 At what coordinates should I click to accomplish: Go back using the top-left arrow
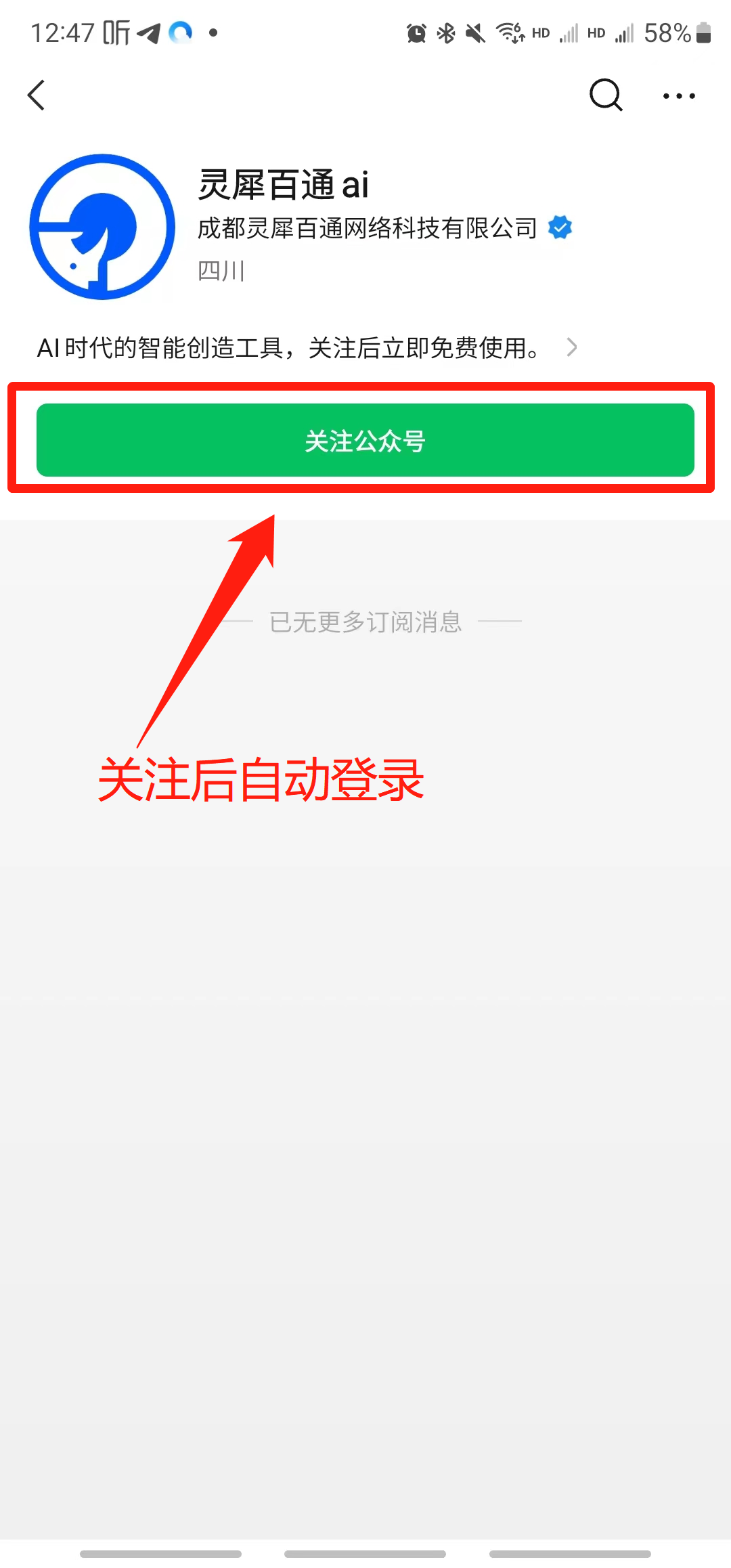coord(37,95)
